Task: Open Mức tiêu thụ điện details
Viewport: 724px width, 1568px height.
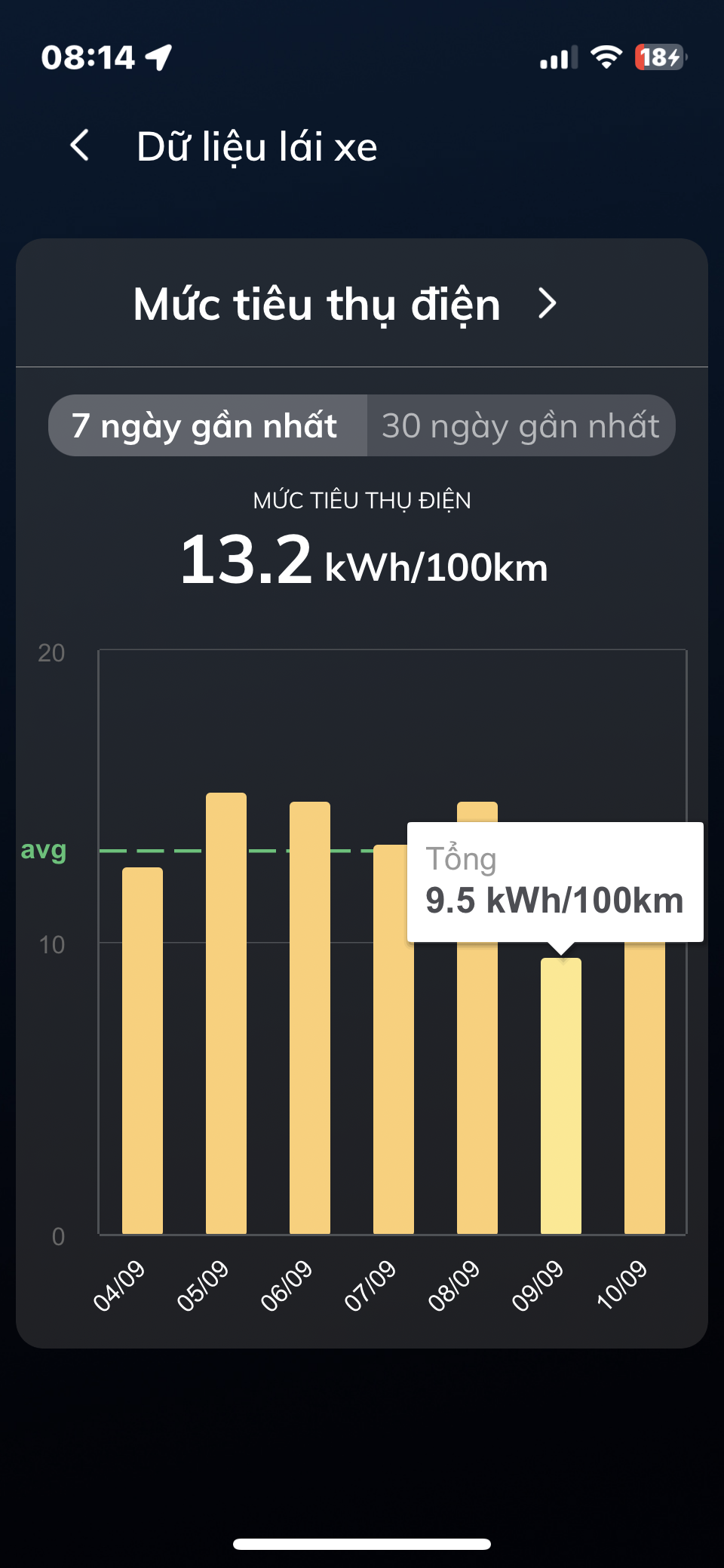Action: 548,304
